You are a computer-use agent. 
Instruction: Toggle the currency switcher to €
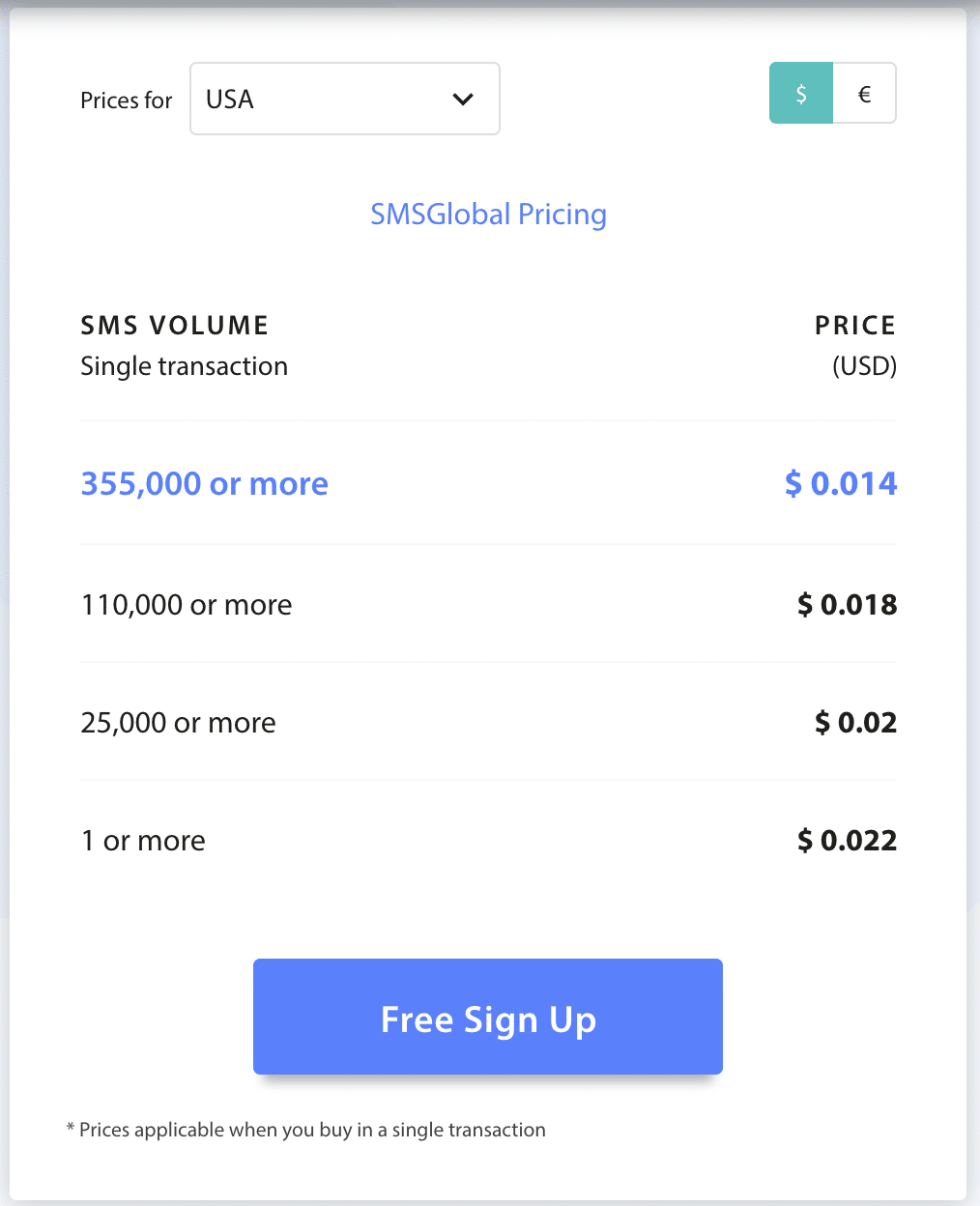864,93
